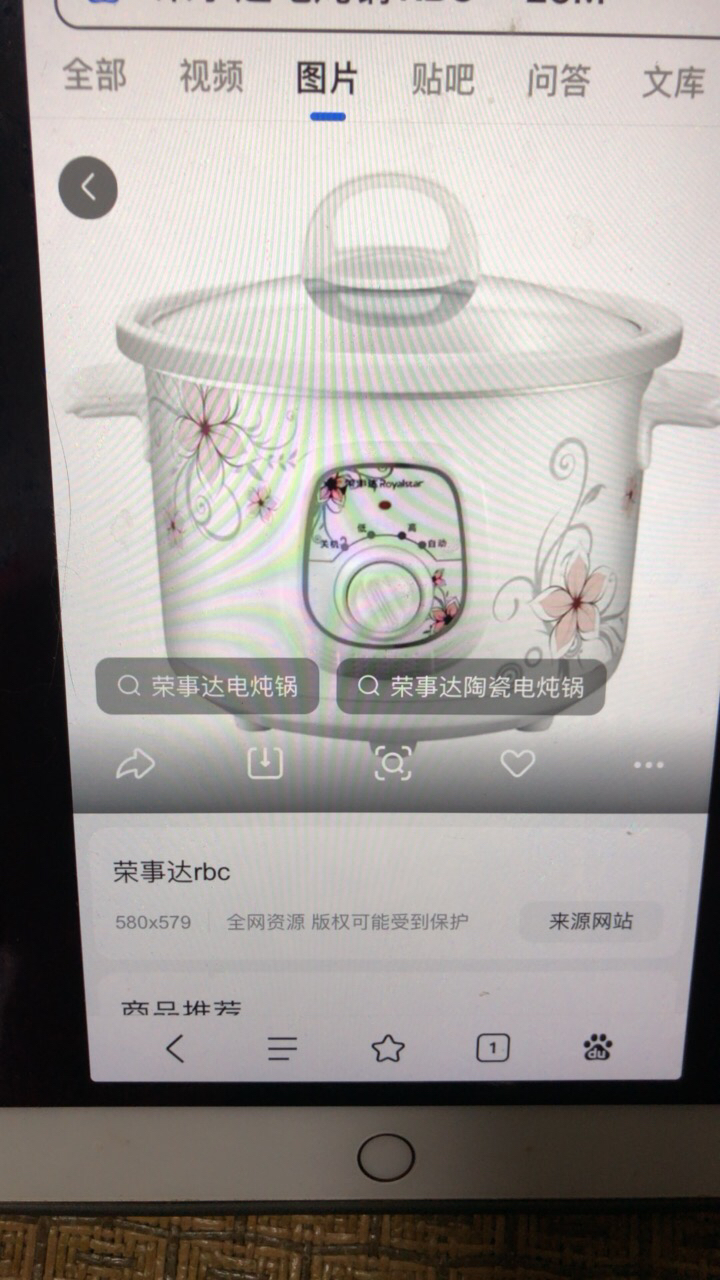Bookmark this page with the star icon

[x=388, y=1048]
